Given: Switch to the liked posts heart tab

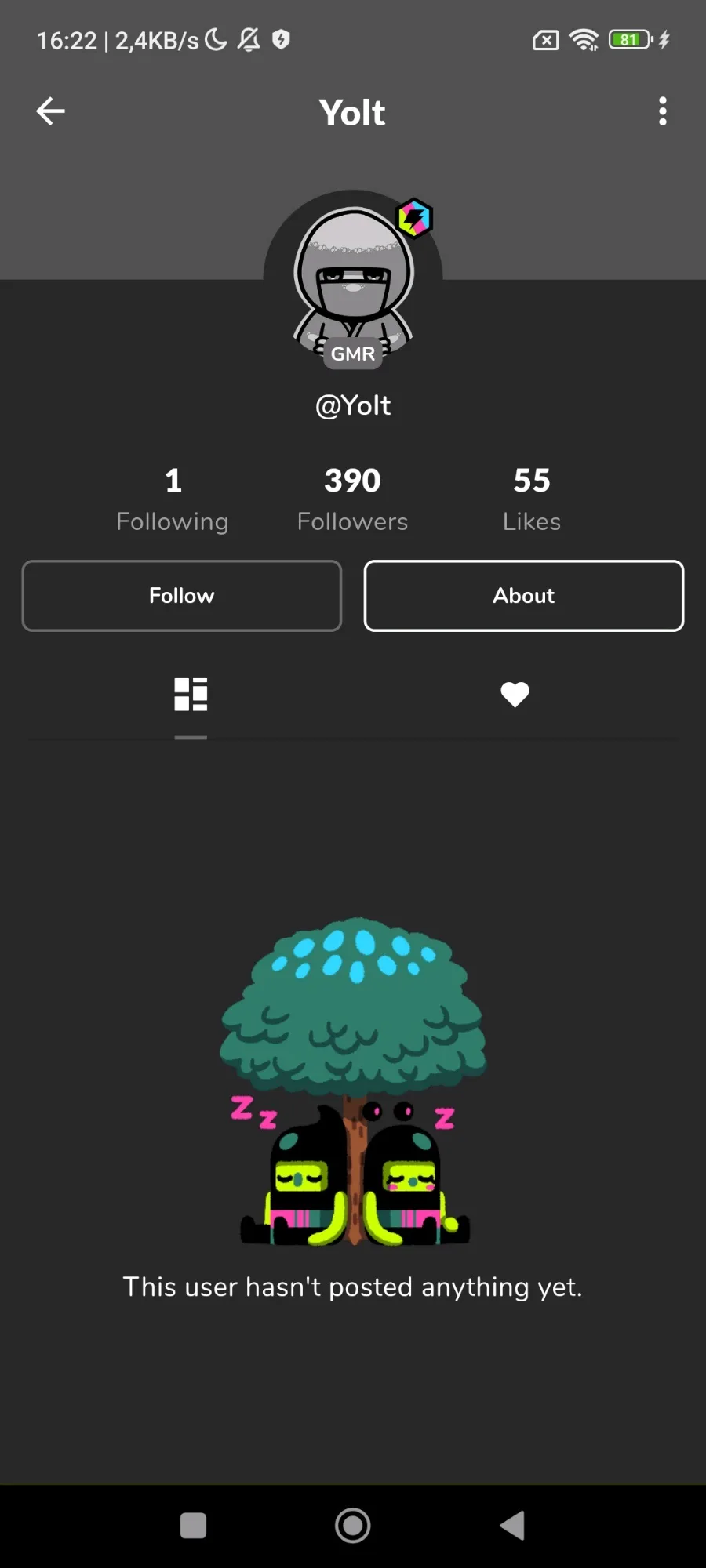Looking at the screenshot, I should click(x=515, y=695).
